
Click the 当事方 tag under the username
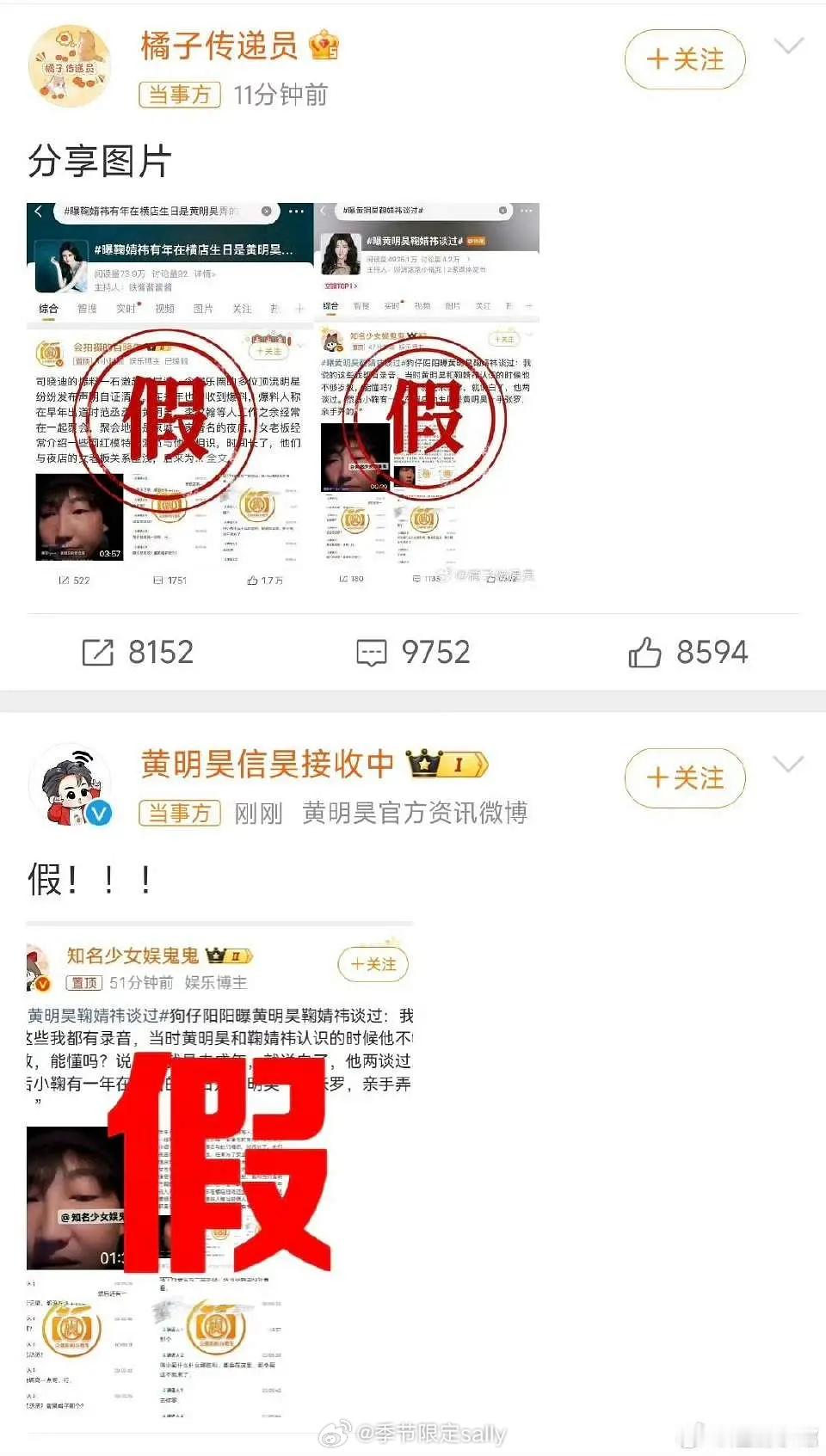click(x=178, y=96)
